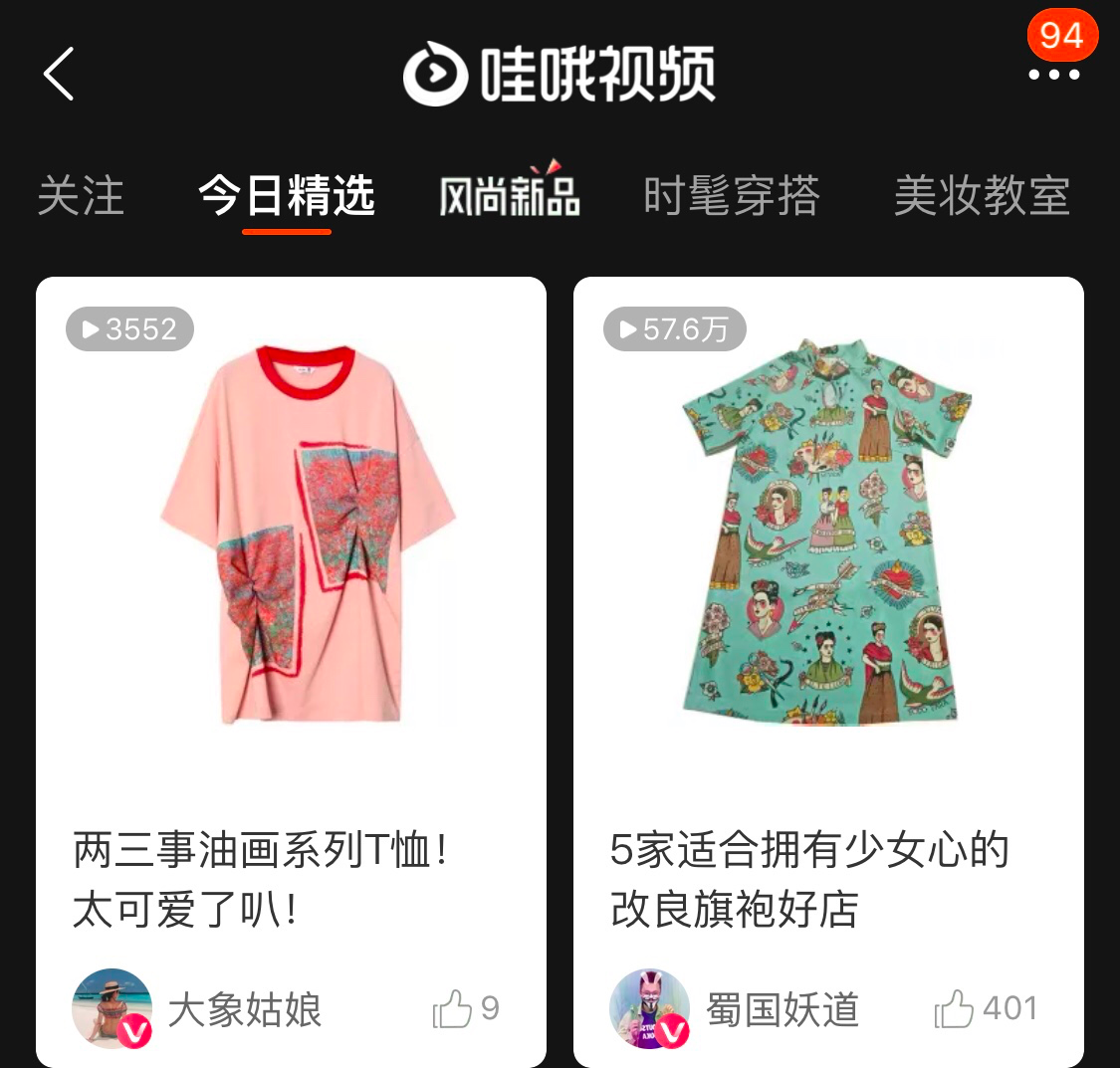Play the 两三事油画系列T恤 video
1120x1068 pixels.
click(291, 537)
